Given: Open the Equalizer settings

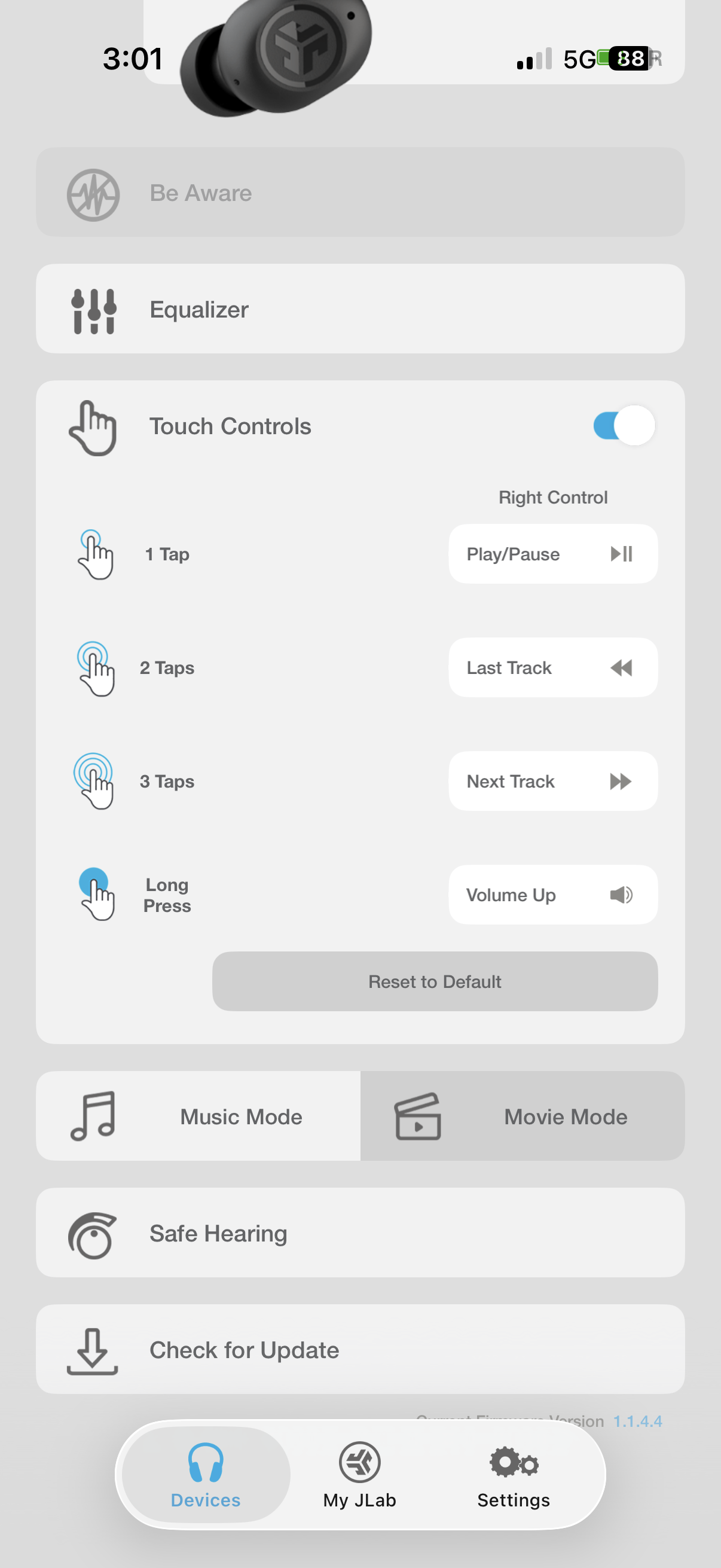Looking at the screenshot, I should click(359, 309).
